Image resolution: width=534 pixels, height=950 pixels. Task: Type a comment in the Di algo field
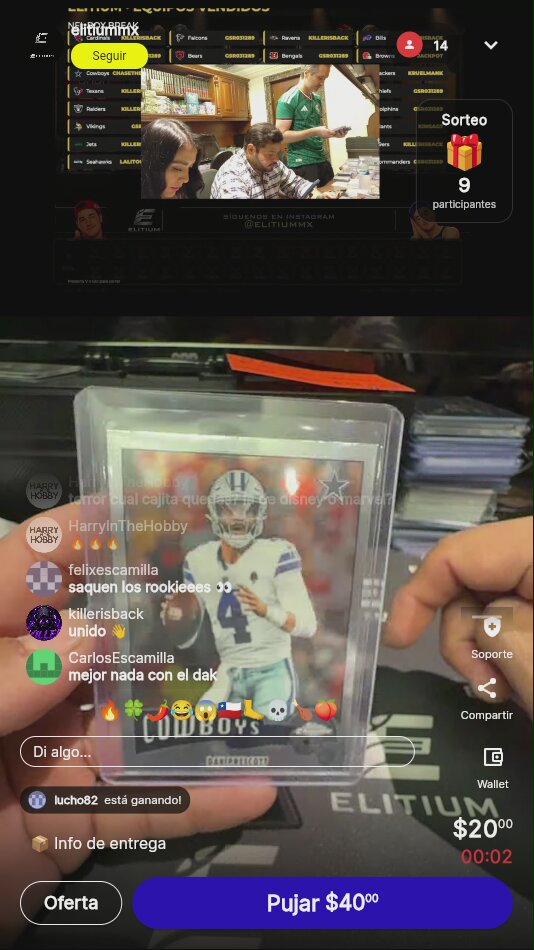(x=217, y=752)
